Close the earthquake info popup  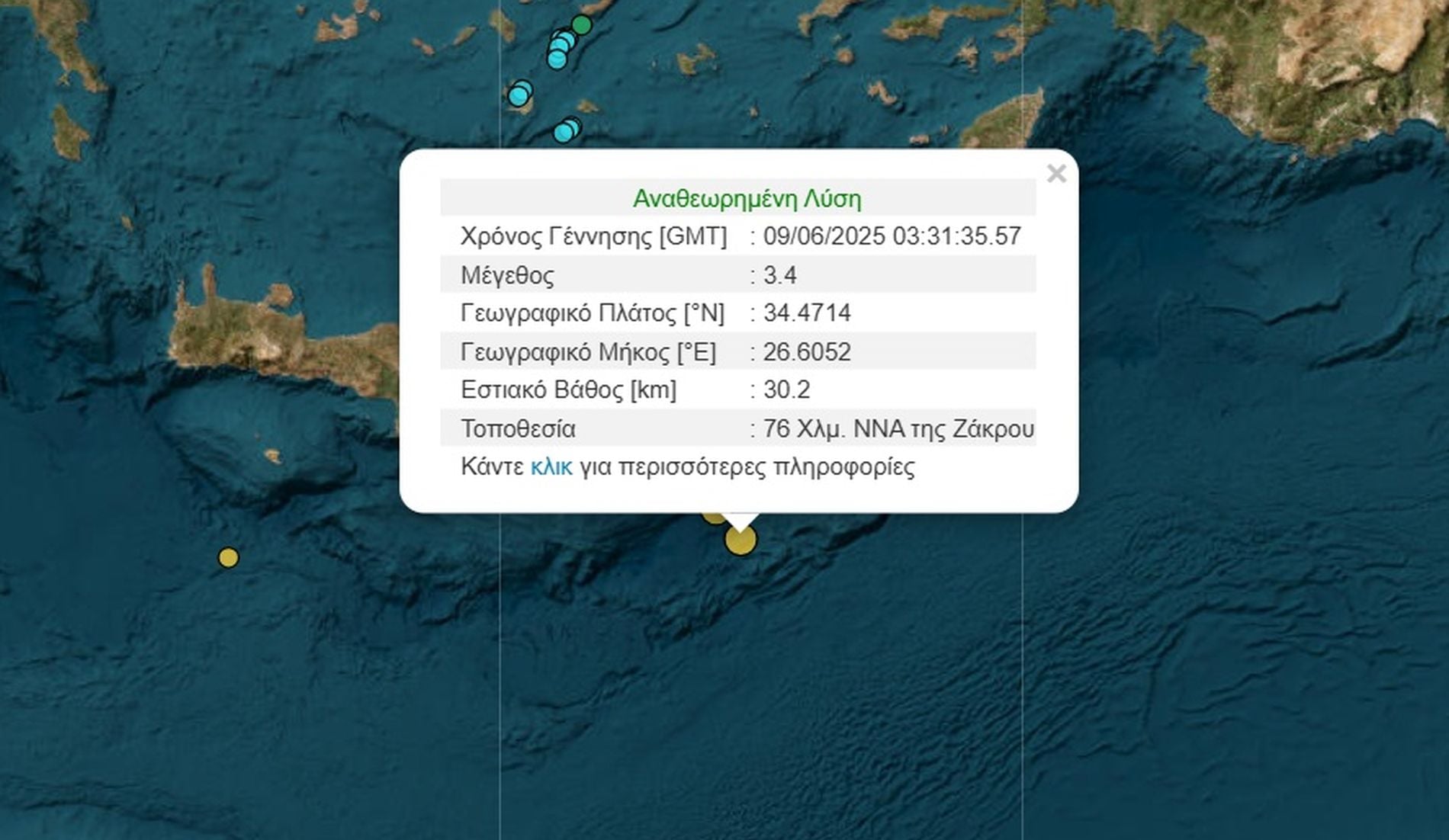point(1056,174)
